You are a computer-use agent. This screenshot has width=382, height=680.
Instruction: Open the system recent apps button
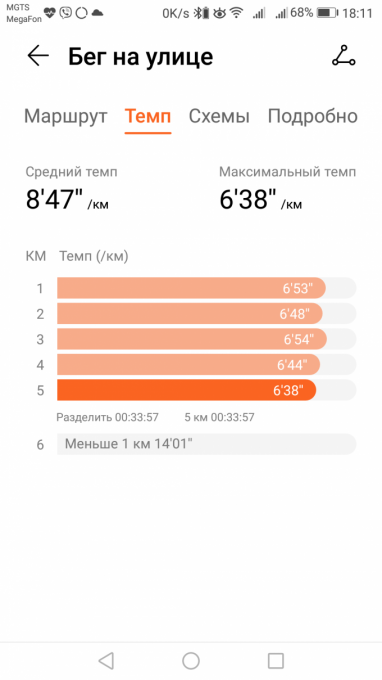tap(276, 661)
